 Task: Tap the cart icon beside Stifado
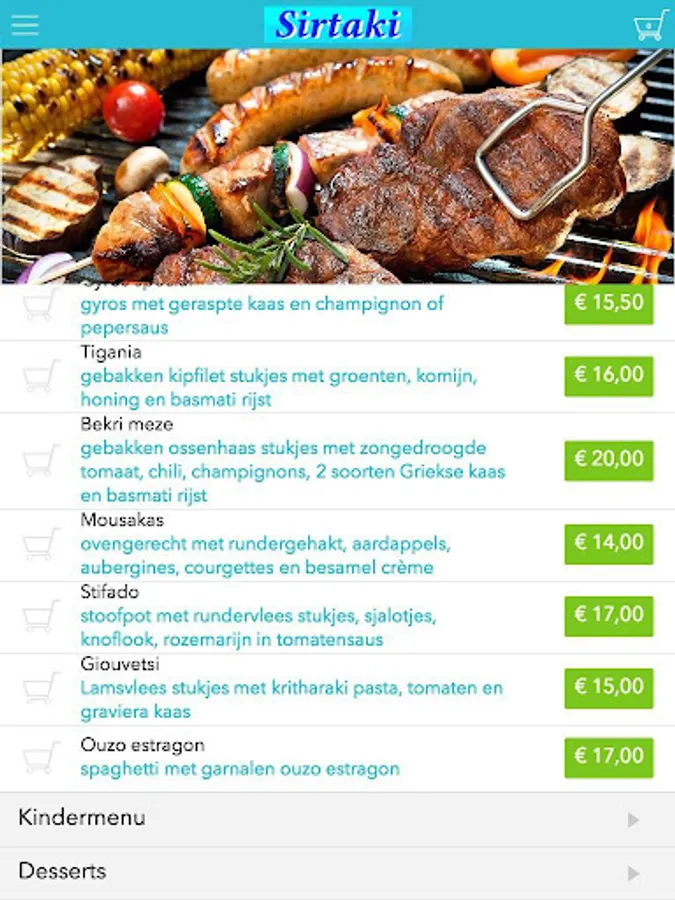pos(41,616)
